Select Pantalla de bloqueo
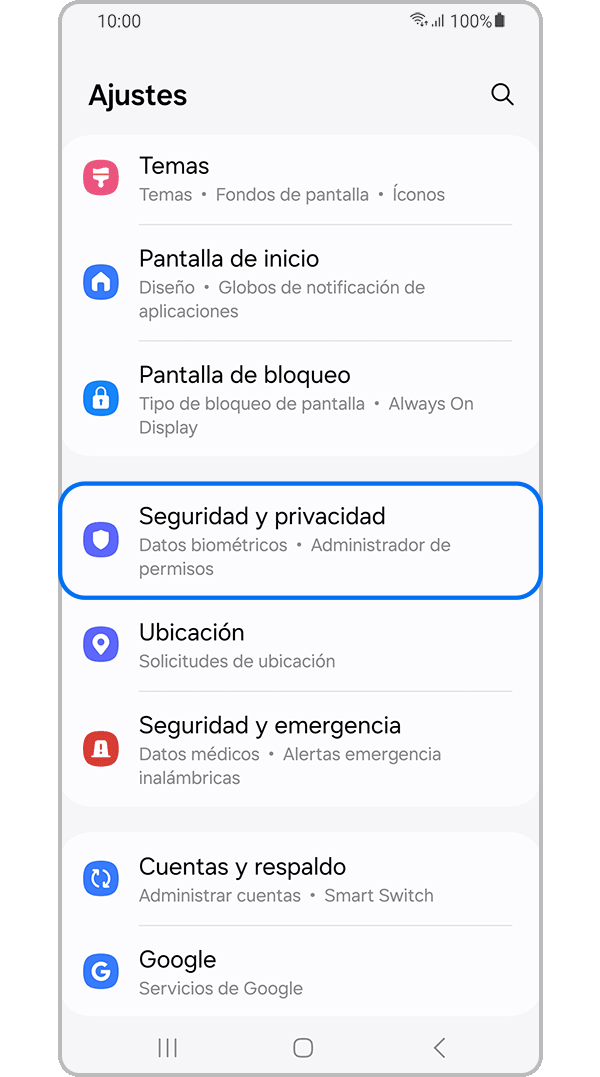600x1077 pixels. tap(300, 399)
